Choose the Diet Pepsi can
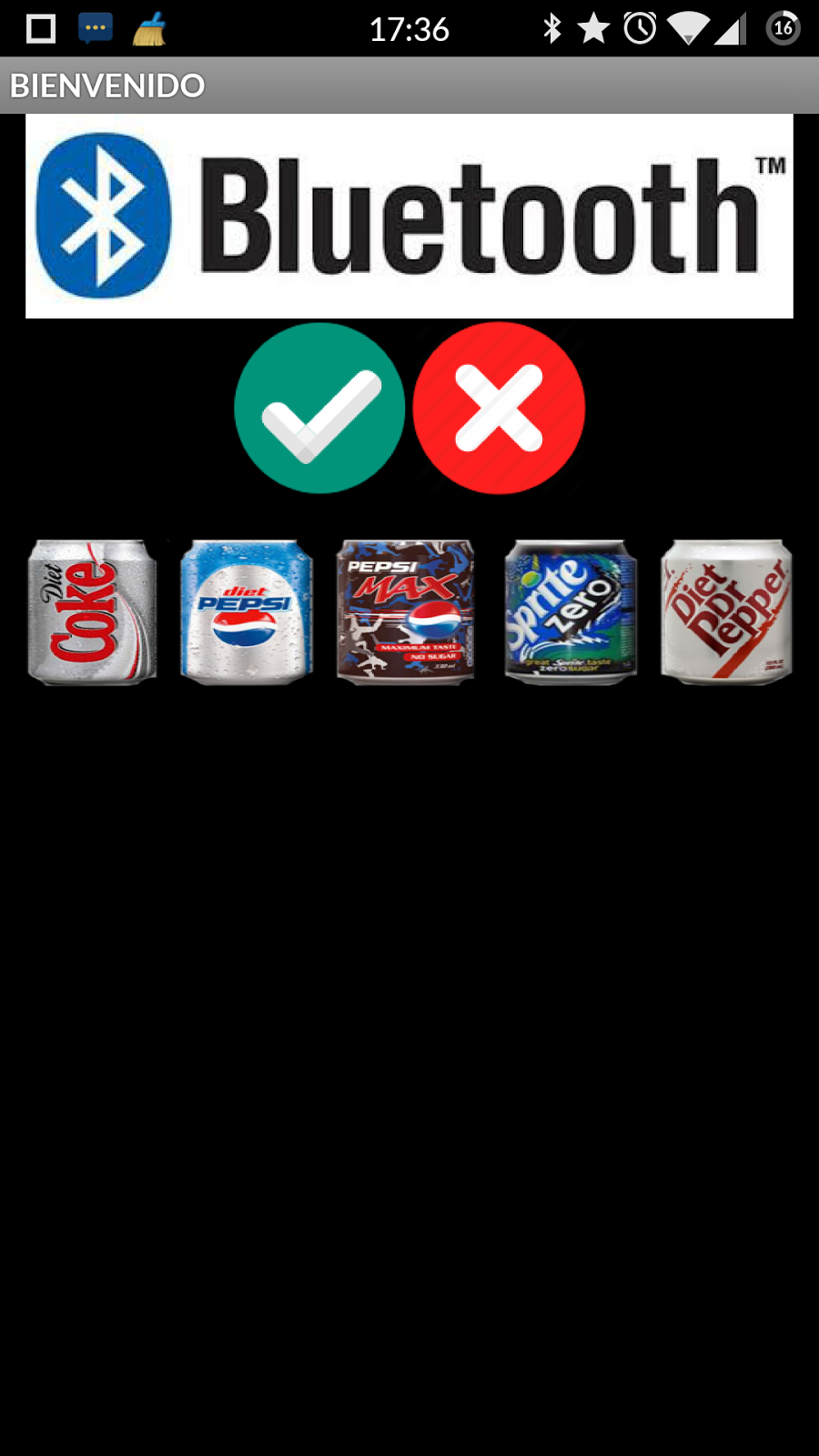819x1456 pixels. pos(247,612)
